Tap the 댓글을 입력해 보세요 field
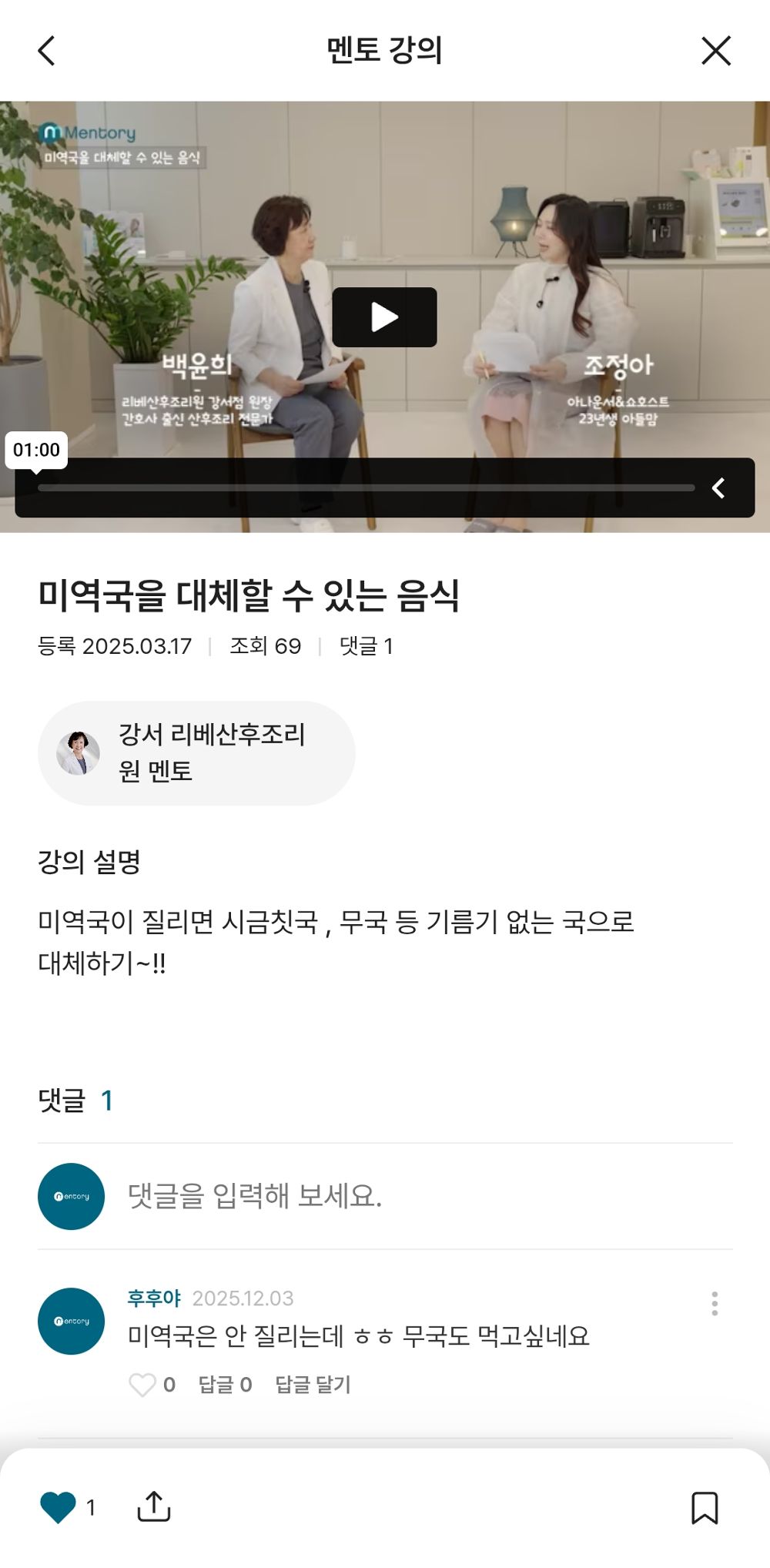This screenshot has height=1568, width=770. coord(308,1194)
